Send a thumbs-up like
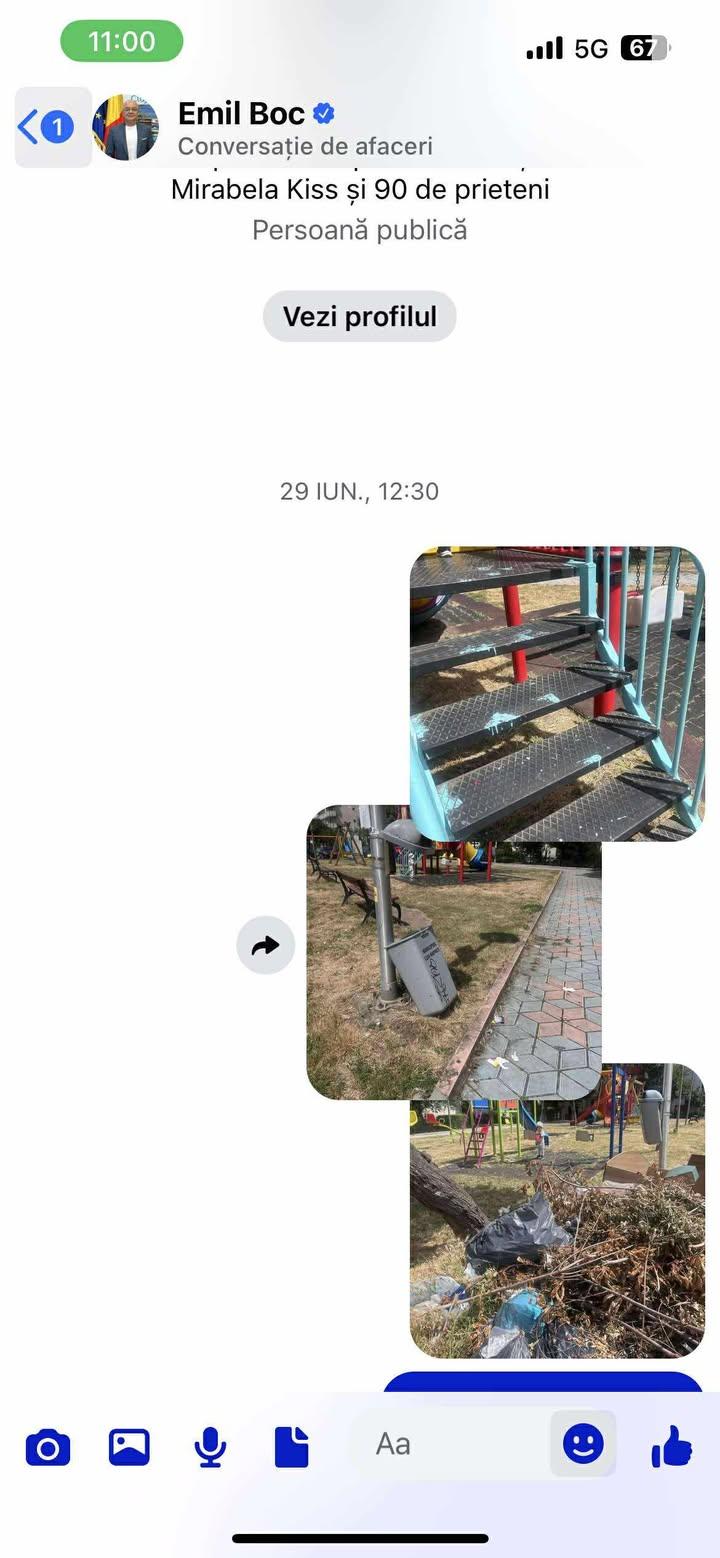The width and height of the screenshot is (720, 1558). [671, 1446]
